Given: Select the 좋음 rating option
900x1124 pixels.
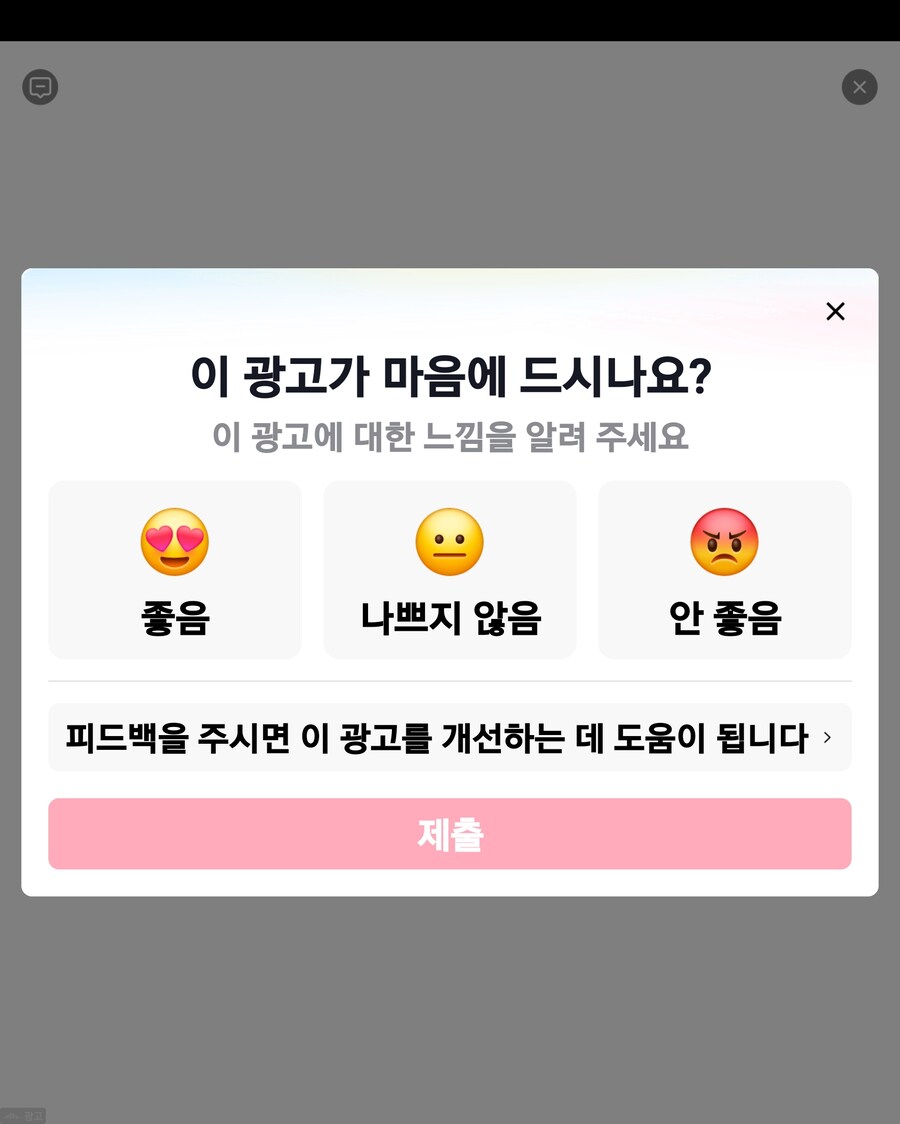Looking at the screenshot, I should tap(175, 570).
